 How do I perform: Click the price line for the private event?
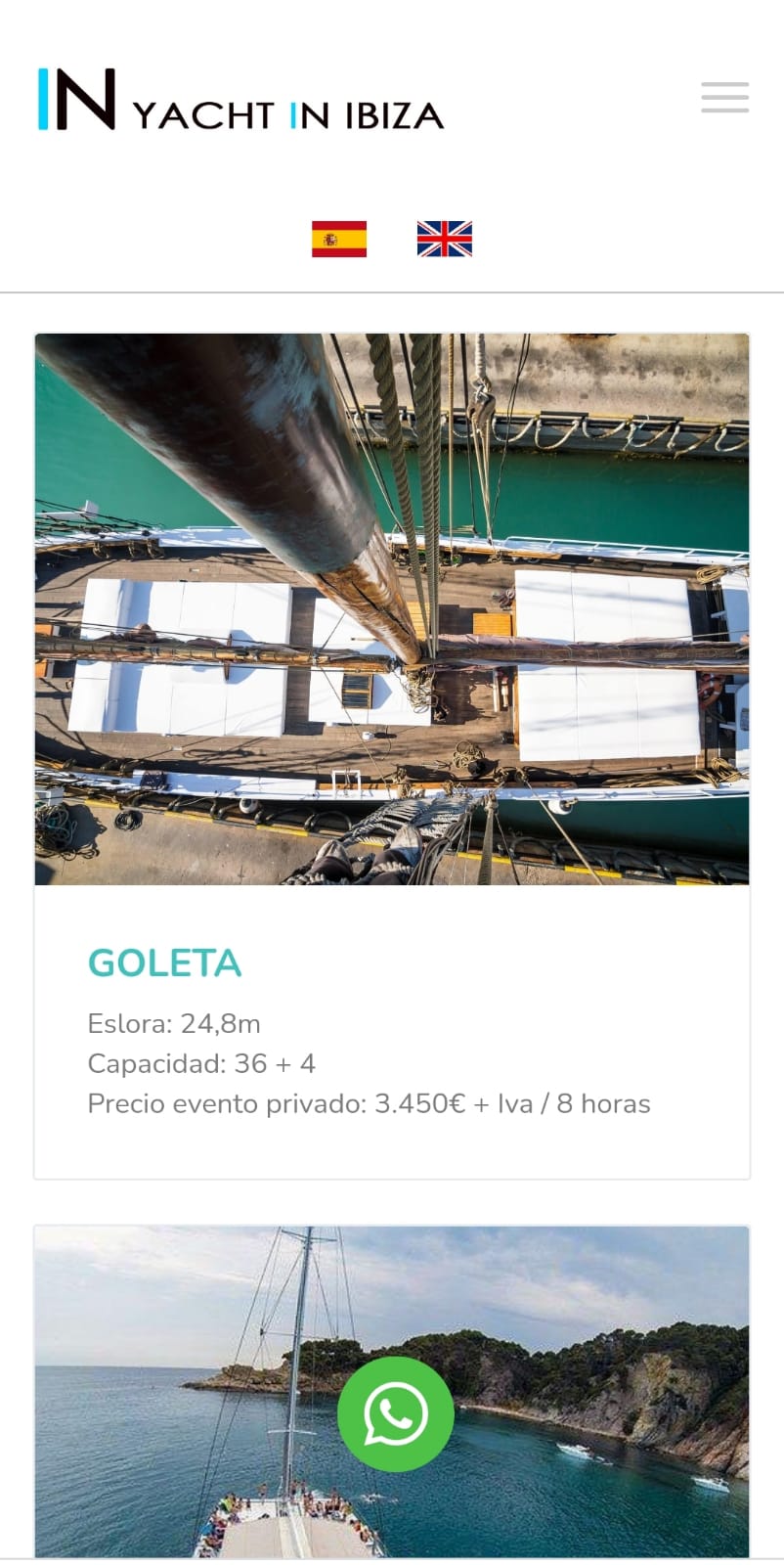pos(370,1103)
